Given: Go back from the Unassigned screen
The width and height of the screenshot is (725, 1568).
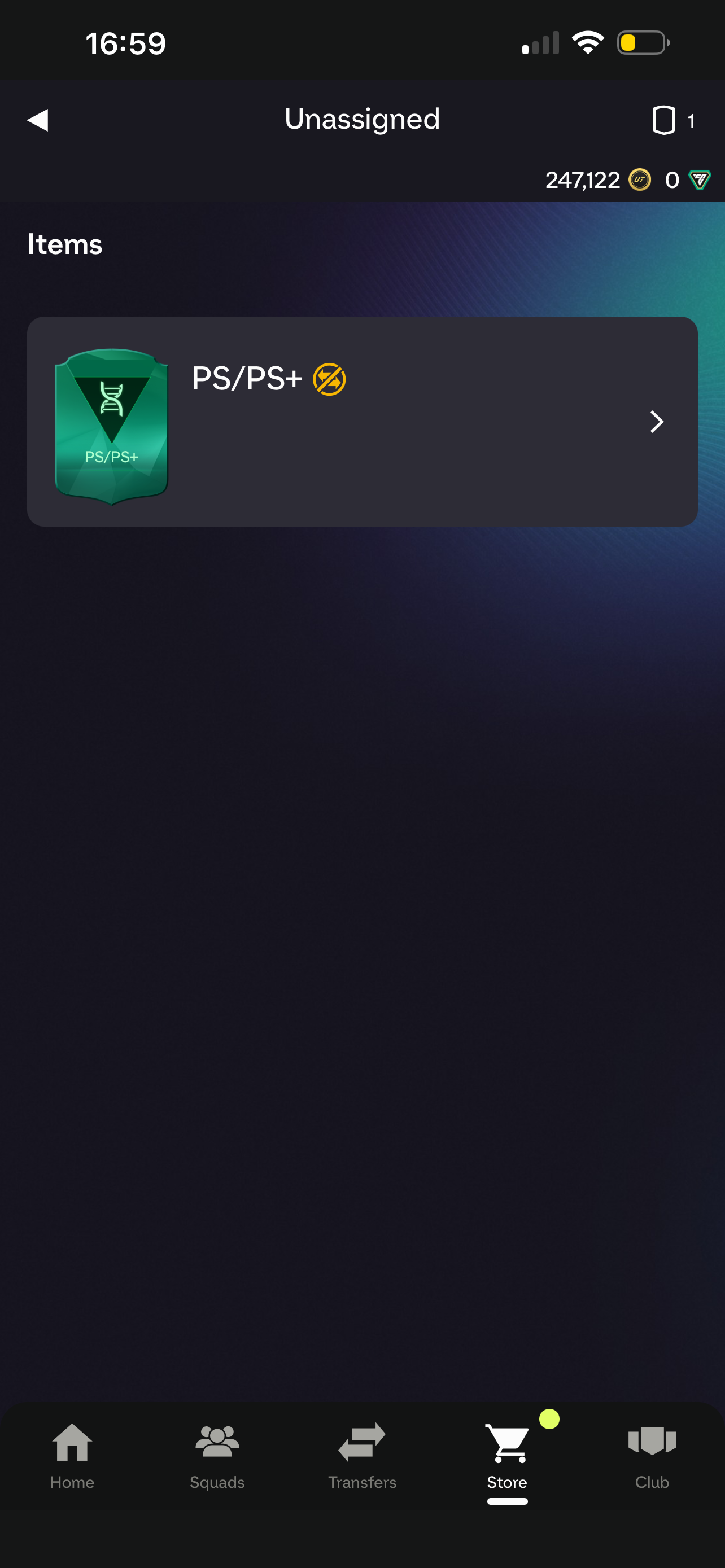Looking at the screenshot, I should pos(38,120).
